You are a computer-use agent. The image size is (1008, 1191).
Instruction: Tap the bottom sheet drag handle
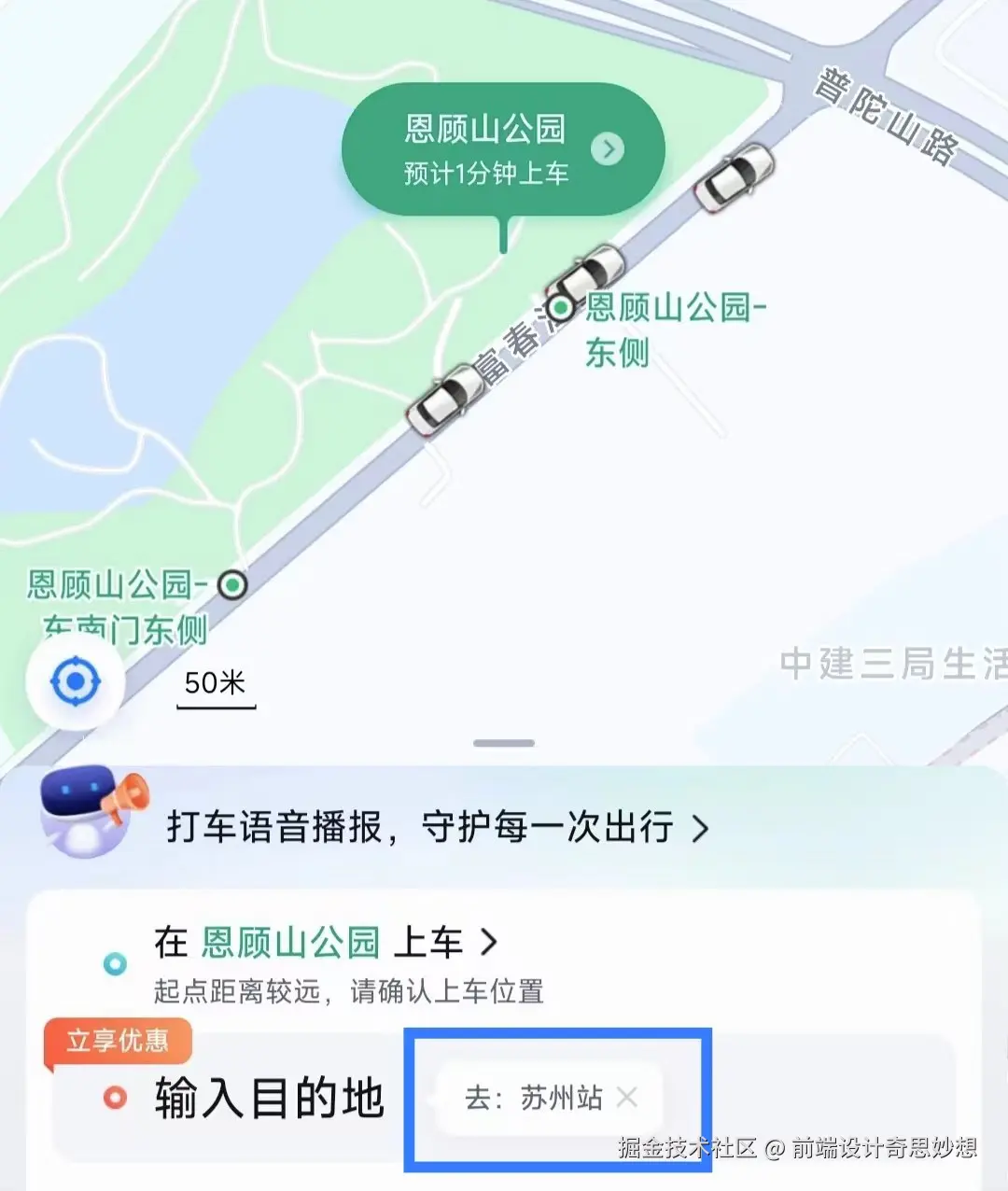point(504,743)
